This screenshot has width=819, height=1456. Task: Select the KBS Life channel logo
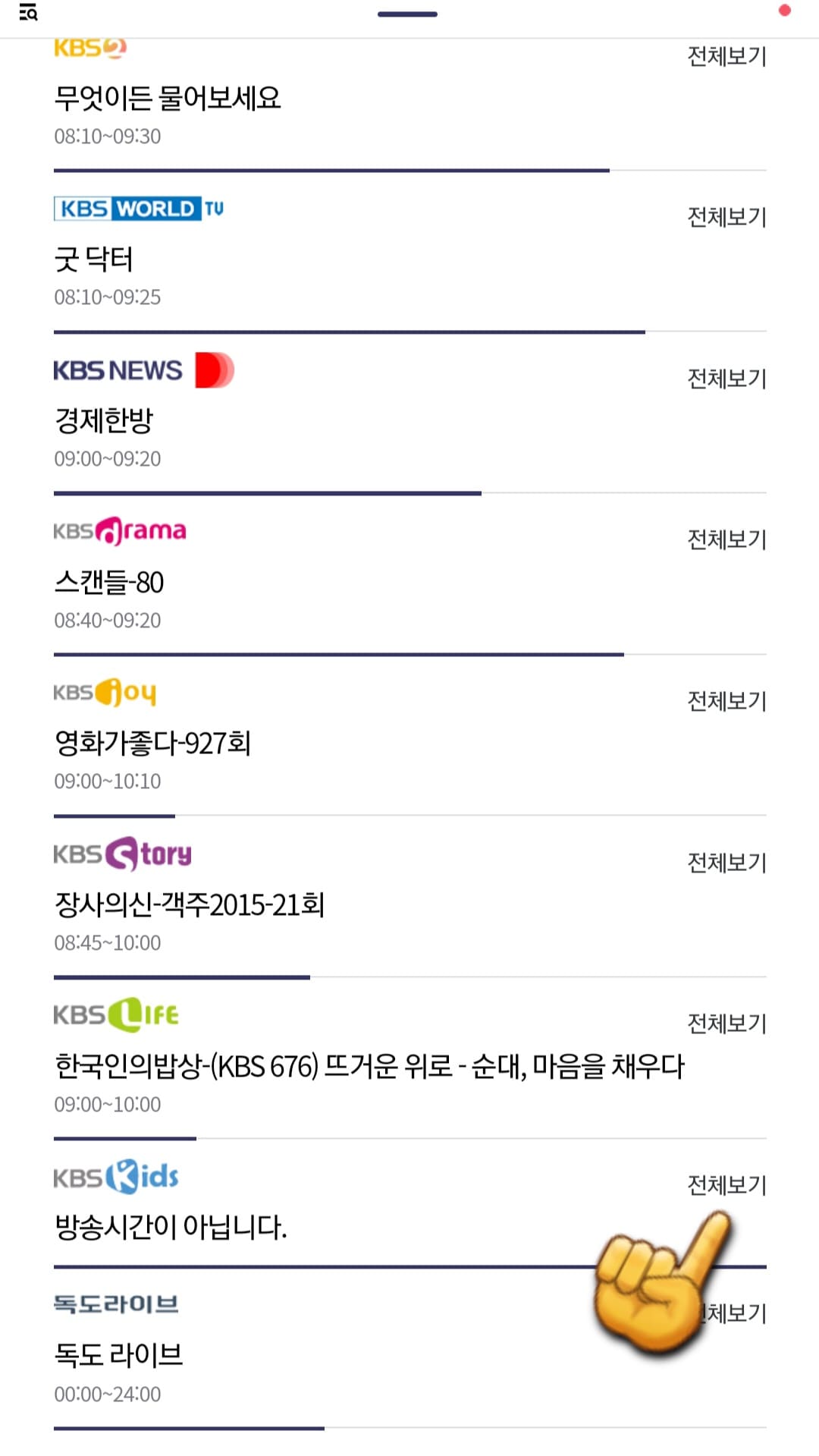pyautogui.click(x=115, y=1014)
